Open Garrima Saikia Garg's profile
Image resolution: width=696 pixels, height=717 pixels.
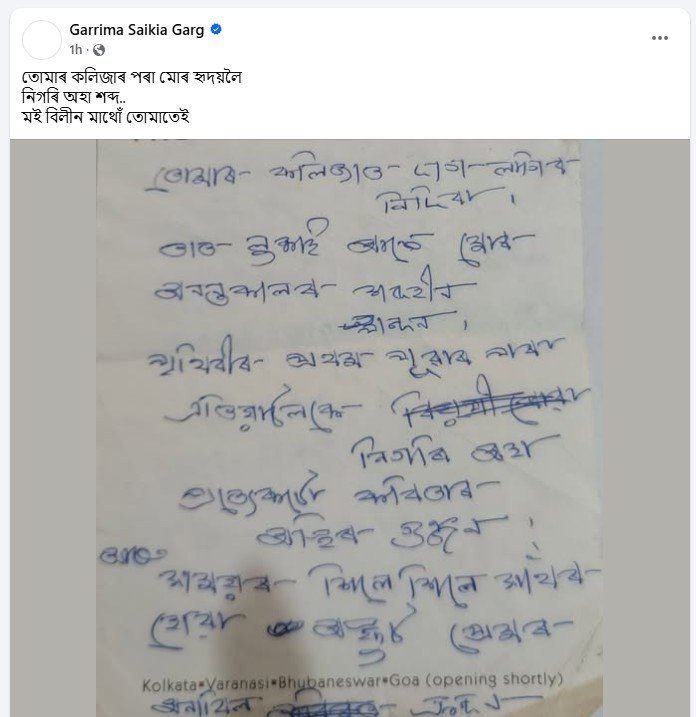coord(137,30)
